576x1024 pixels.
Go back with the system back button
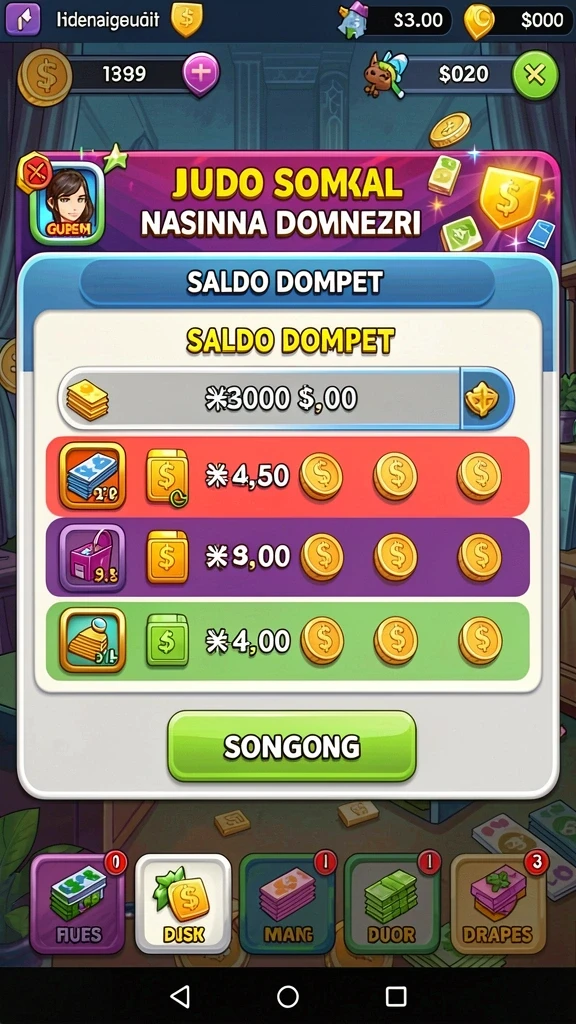180,996
